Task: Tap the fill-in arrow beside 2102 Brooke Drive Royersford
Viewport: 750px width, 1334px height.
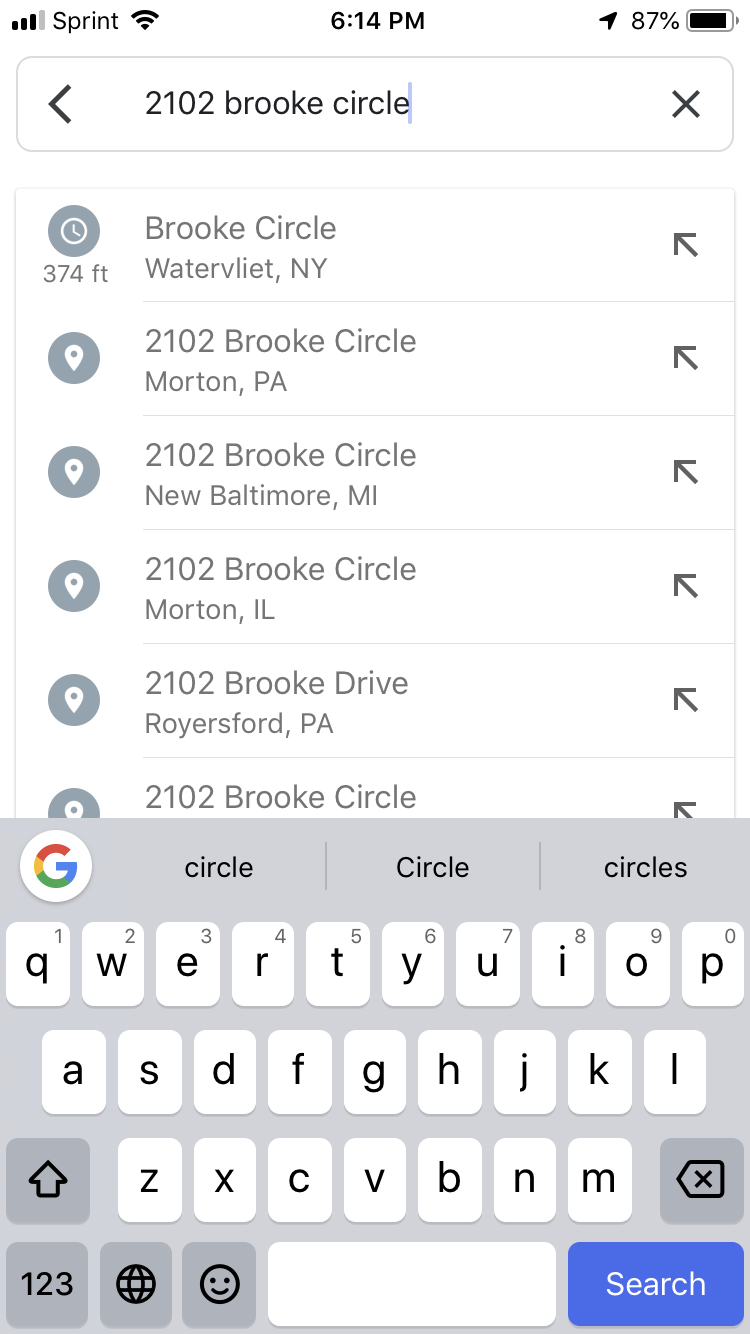Action: (686, 700)
